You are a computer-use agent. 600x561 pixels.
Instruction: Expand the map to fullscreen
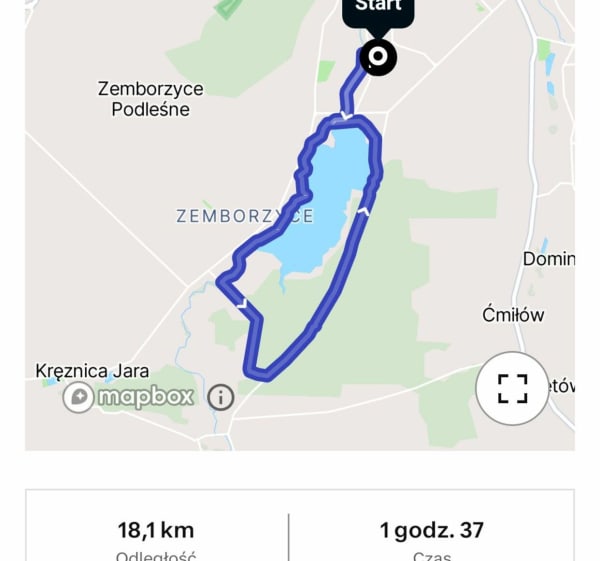[512, 389]
